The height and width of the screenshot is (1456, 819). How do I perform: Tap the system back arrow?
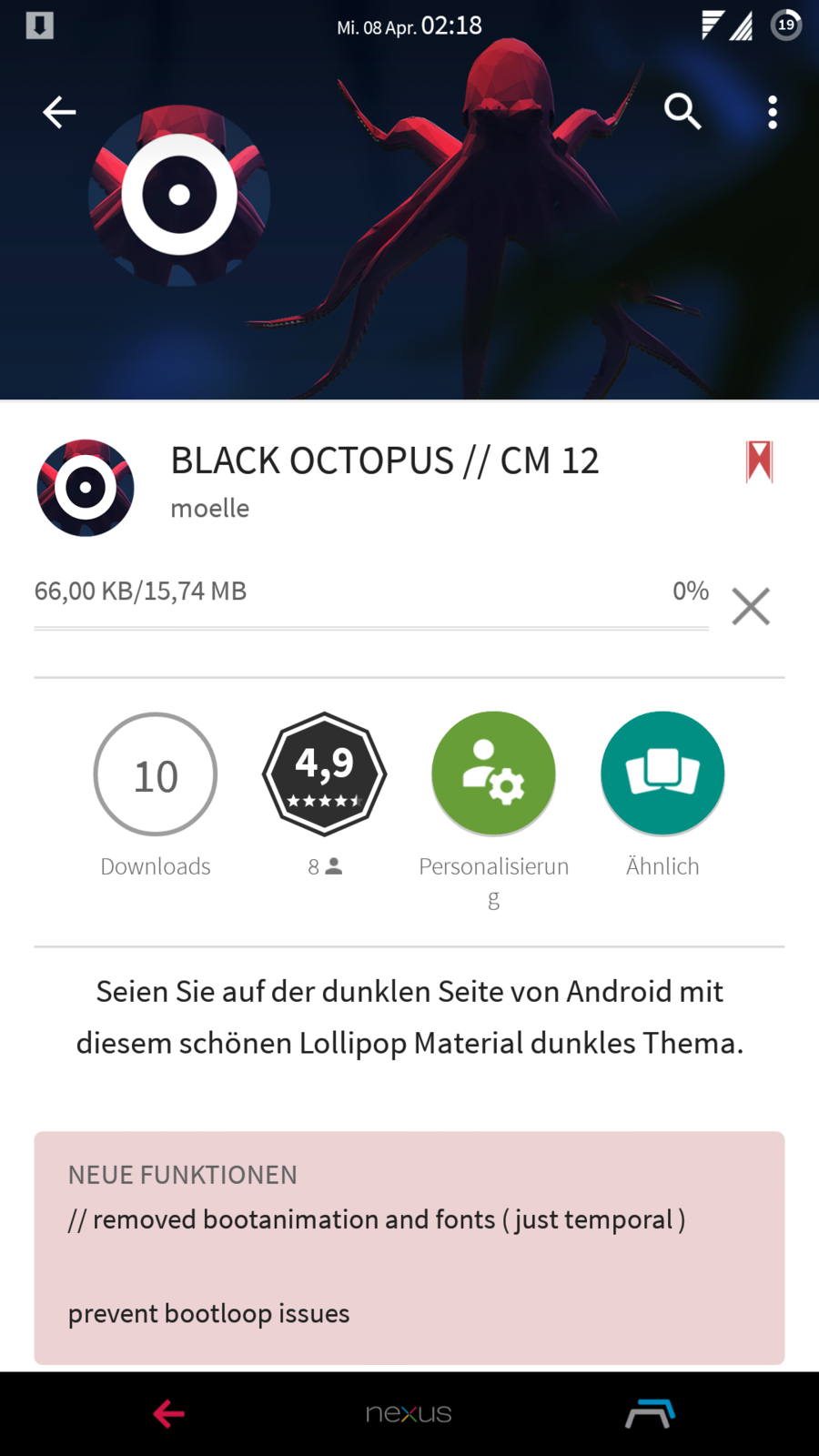[x=169, y=1413]
